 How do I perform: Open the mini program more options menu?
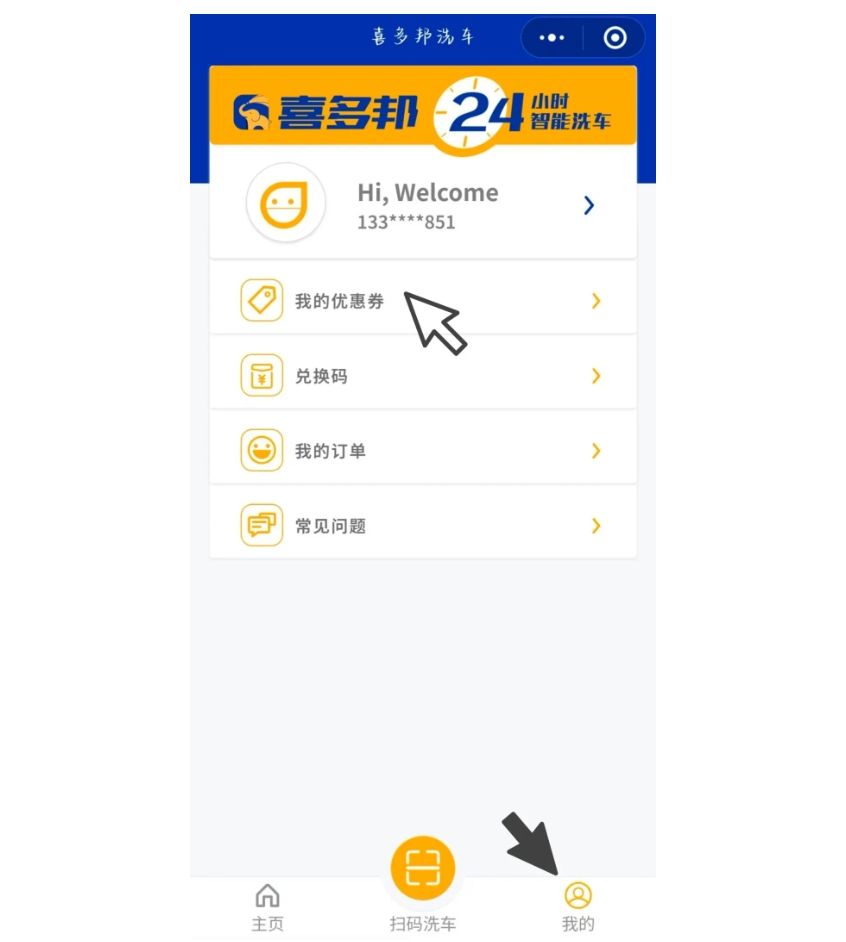pyautogui.click(x=552, y=38)
